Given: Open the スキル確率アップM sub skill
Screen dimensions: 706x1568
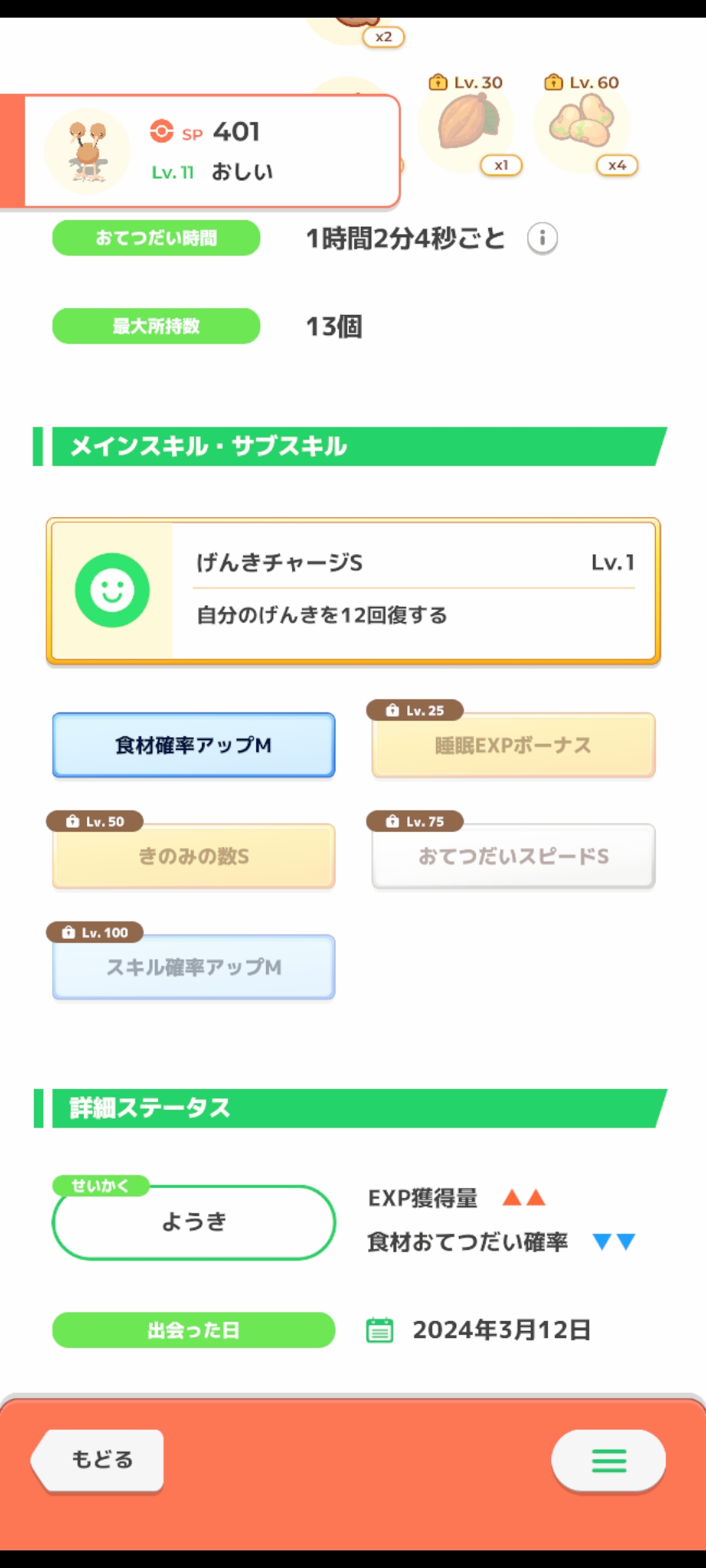Looking at the screenshot, I should coord(193,967).
